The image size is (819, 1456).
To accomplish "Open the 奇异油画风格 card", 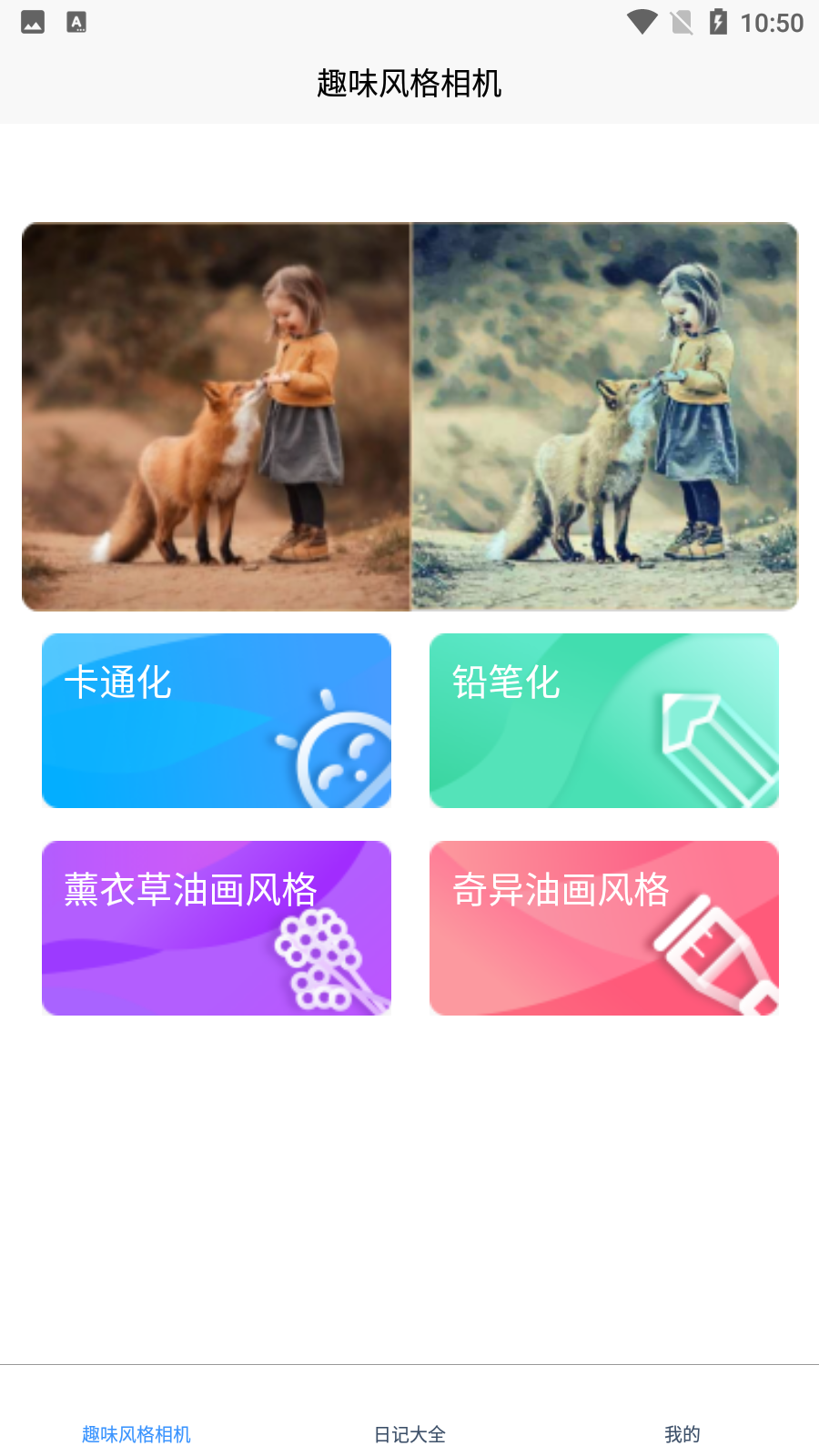I will pyautogui.click(x=603, y=927).
